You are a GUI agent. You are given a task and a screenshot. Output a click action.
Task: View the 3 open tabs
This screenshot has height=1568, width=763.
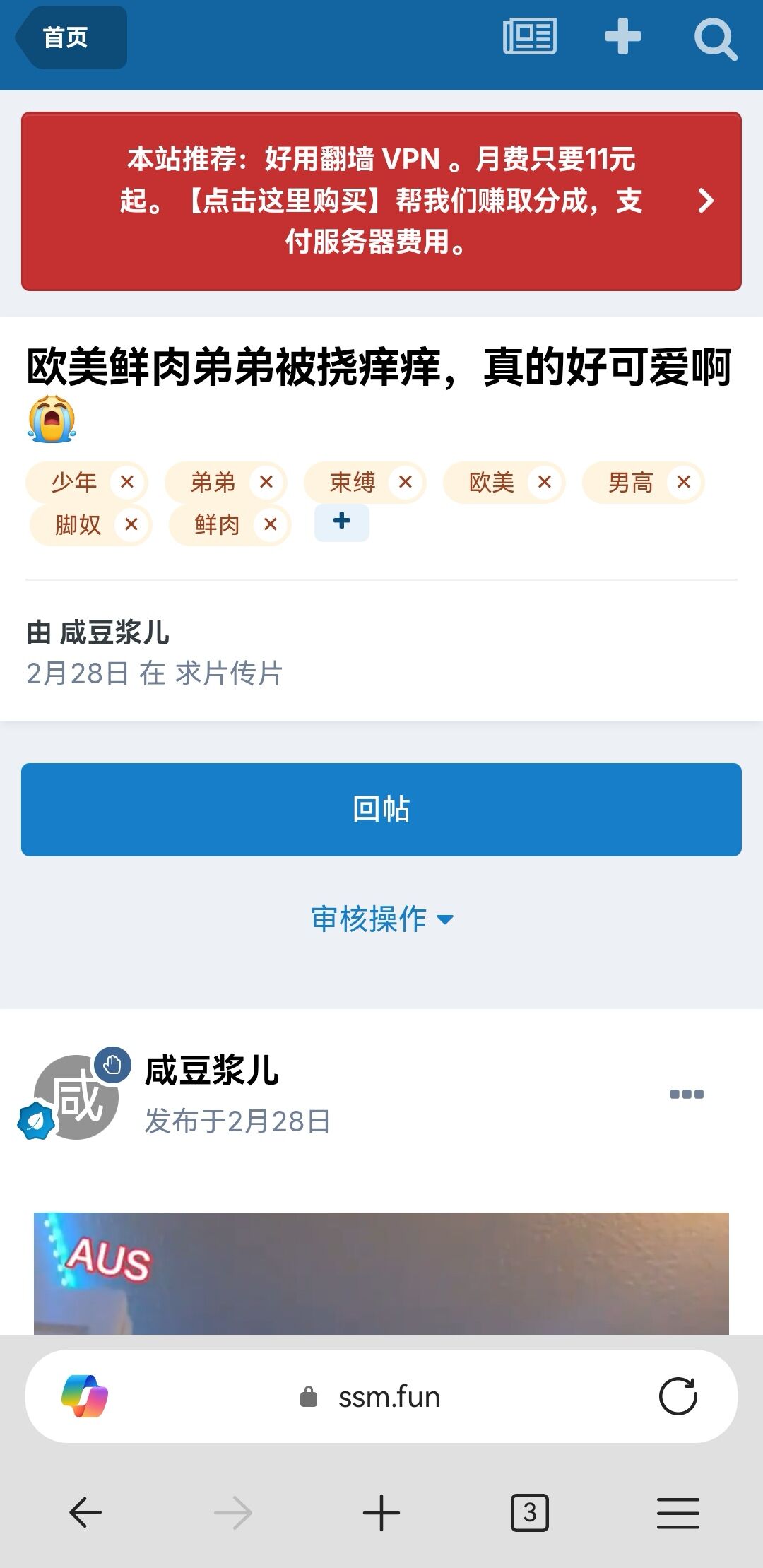click(529, 1513)
